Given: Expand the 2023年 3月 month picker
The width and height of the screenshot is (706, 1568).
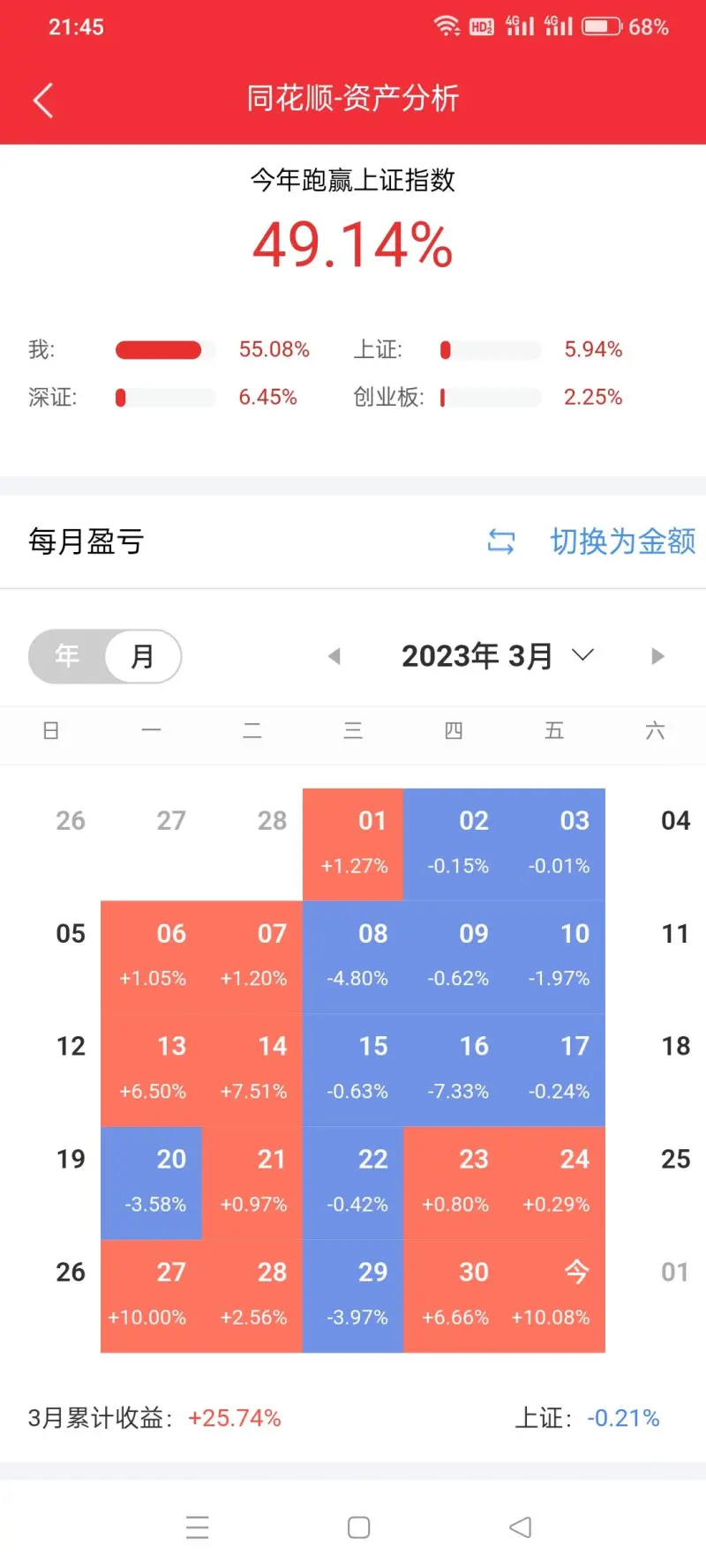Looking at the screenshot, I should (498, 656).
